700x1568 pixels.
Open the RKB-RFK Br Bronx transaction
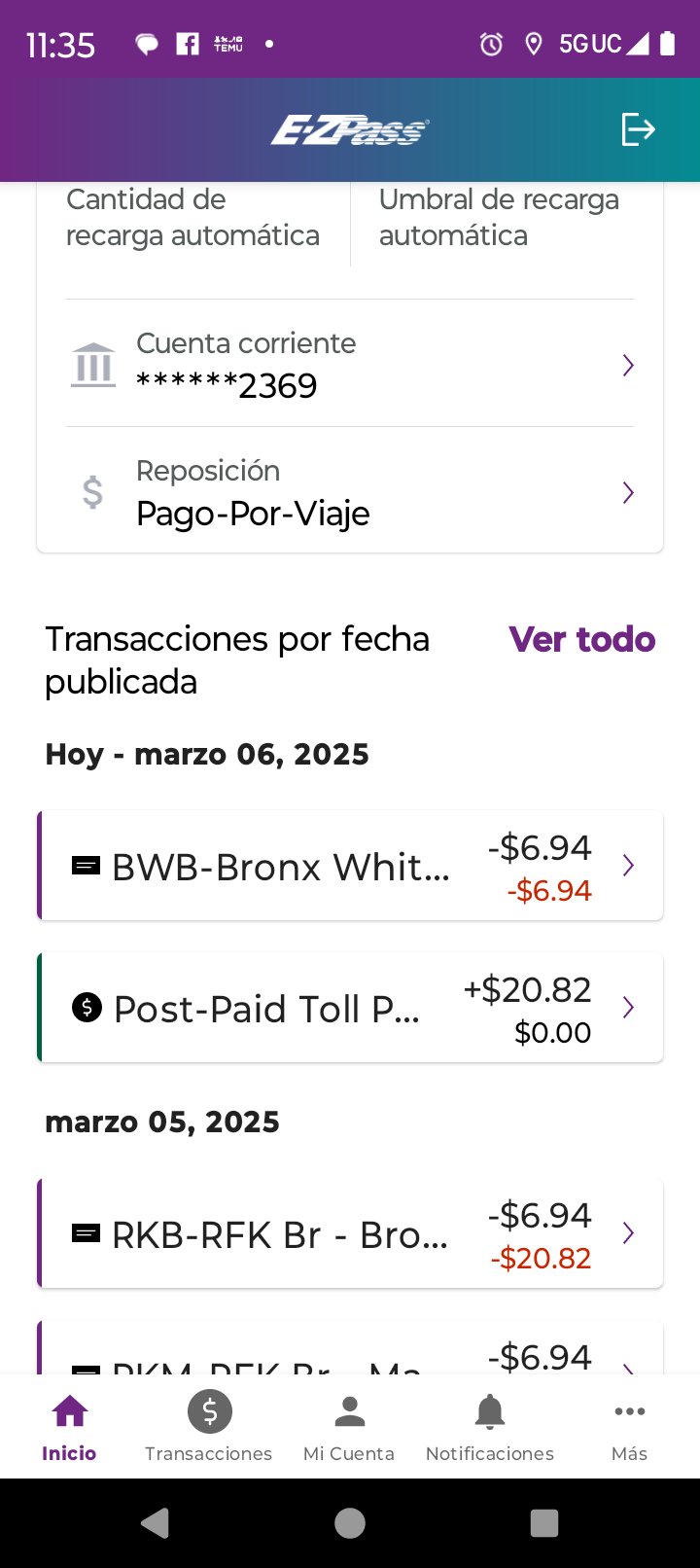[350, 1233]
